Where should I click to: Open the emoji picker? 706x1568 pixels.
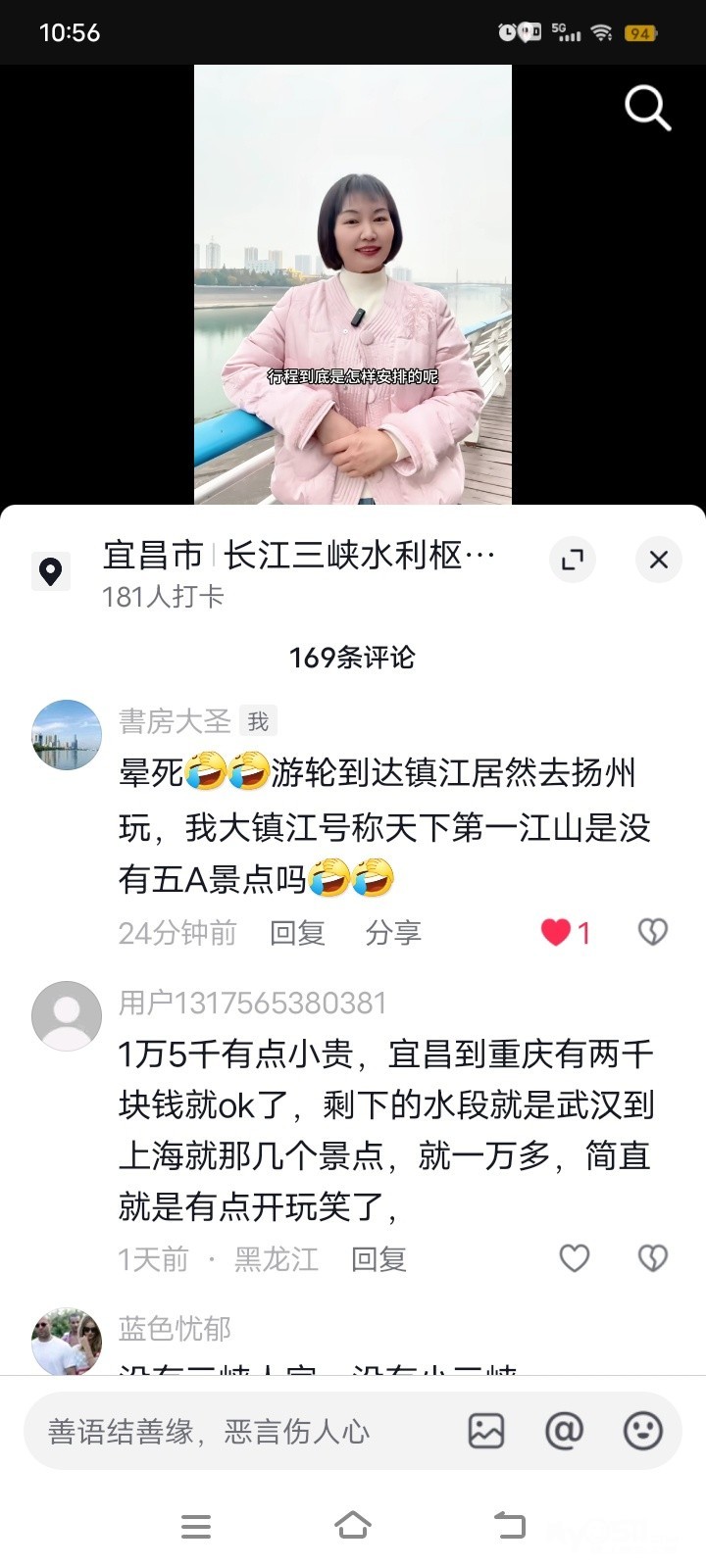[643, 1432]
